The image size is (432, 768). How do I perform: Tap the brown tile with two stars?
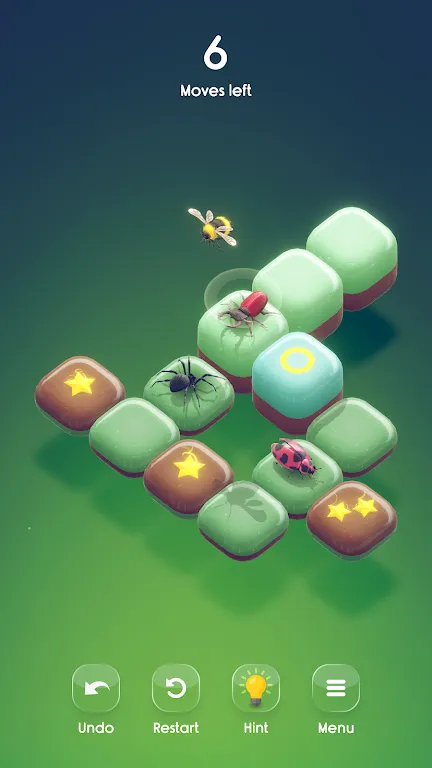(352, 518)
